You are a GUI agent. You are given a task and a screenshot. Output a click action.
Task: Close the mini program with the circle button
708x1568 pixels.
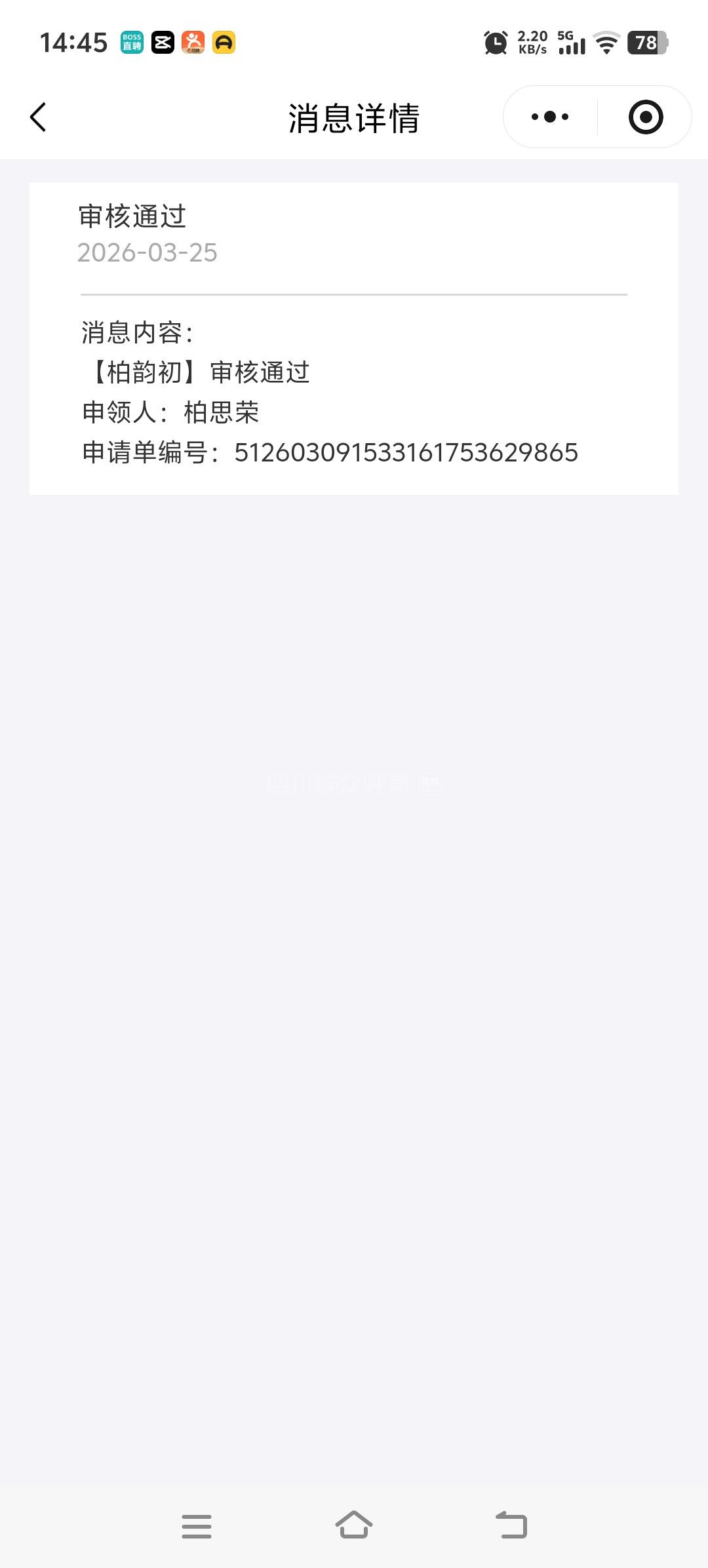coord(645,117)
